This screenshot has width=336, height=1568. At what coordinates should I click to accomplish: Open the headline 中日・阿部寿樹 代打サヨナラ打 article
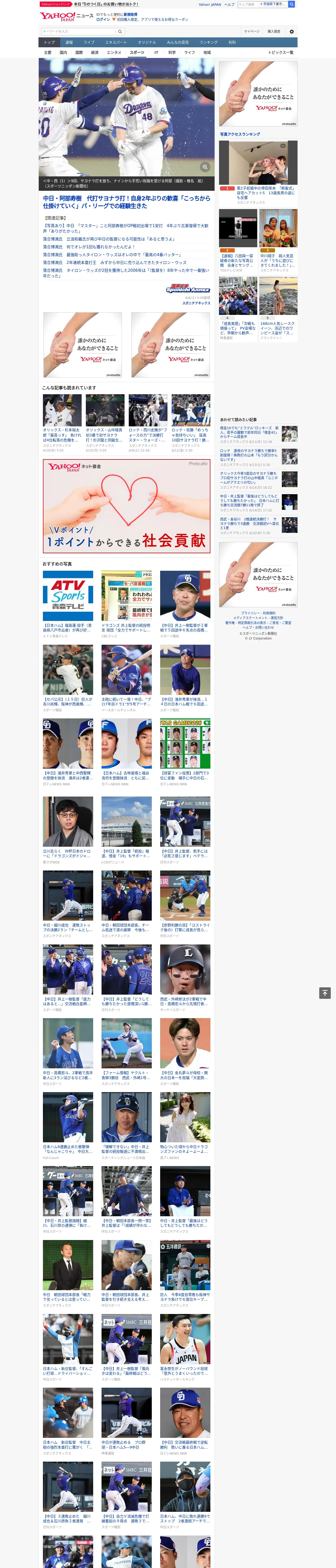point(126,202)
